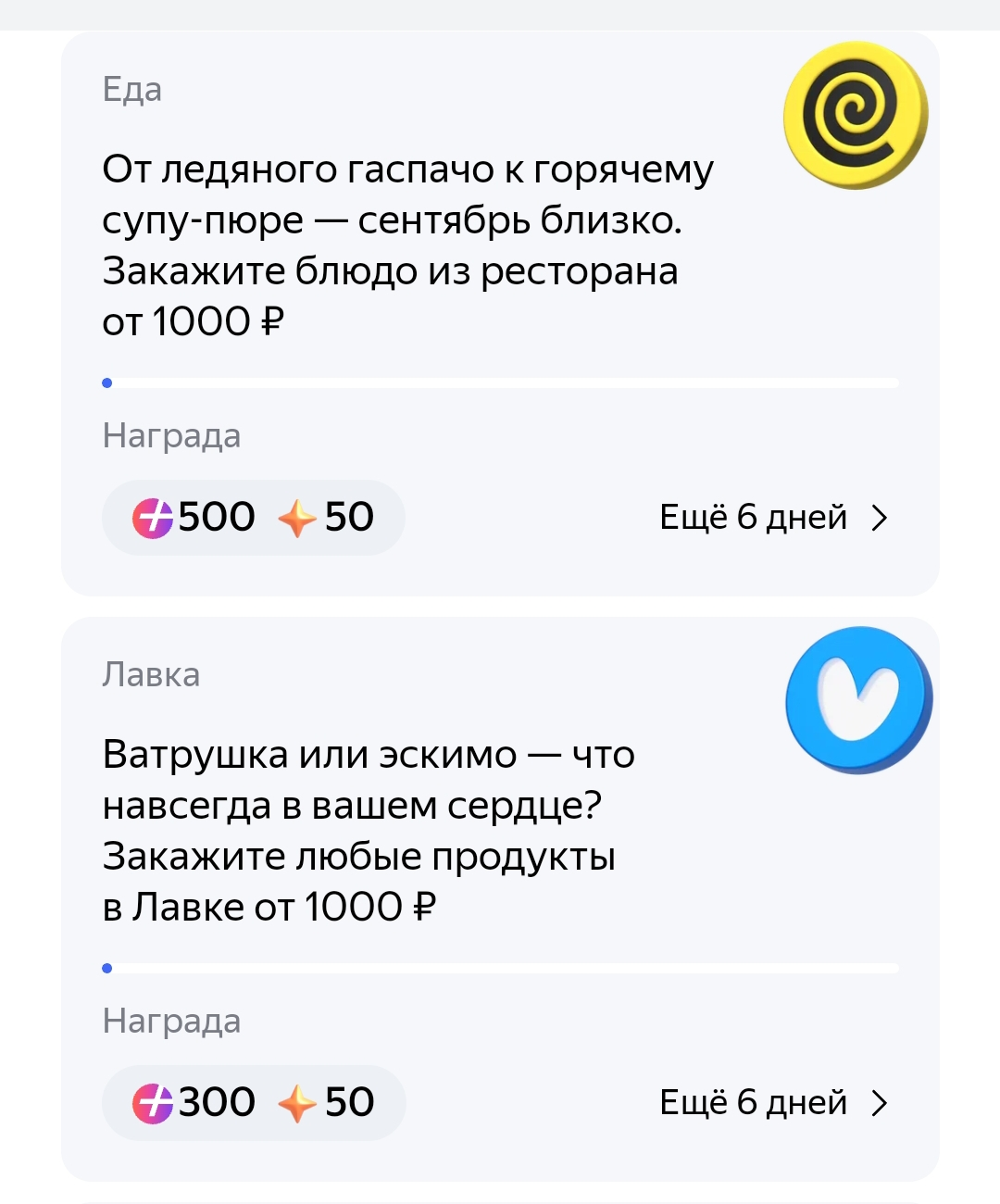The height and width of the screenshot is (1204, 1000).
Task: Open the Лавка products order task card
Action: 500,899
